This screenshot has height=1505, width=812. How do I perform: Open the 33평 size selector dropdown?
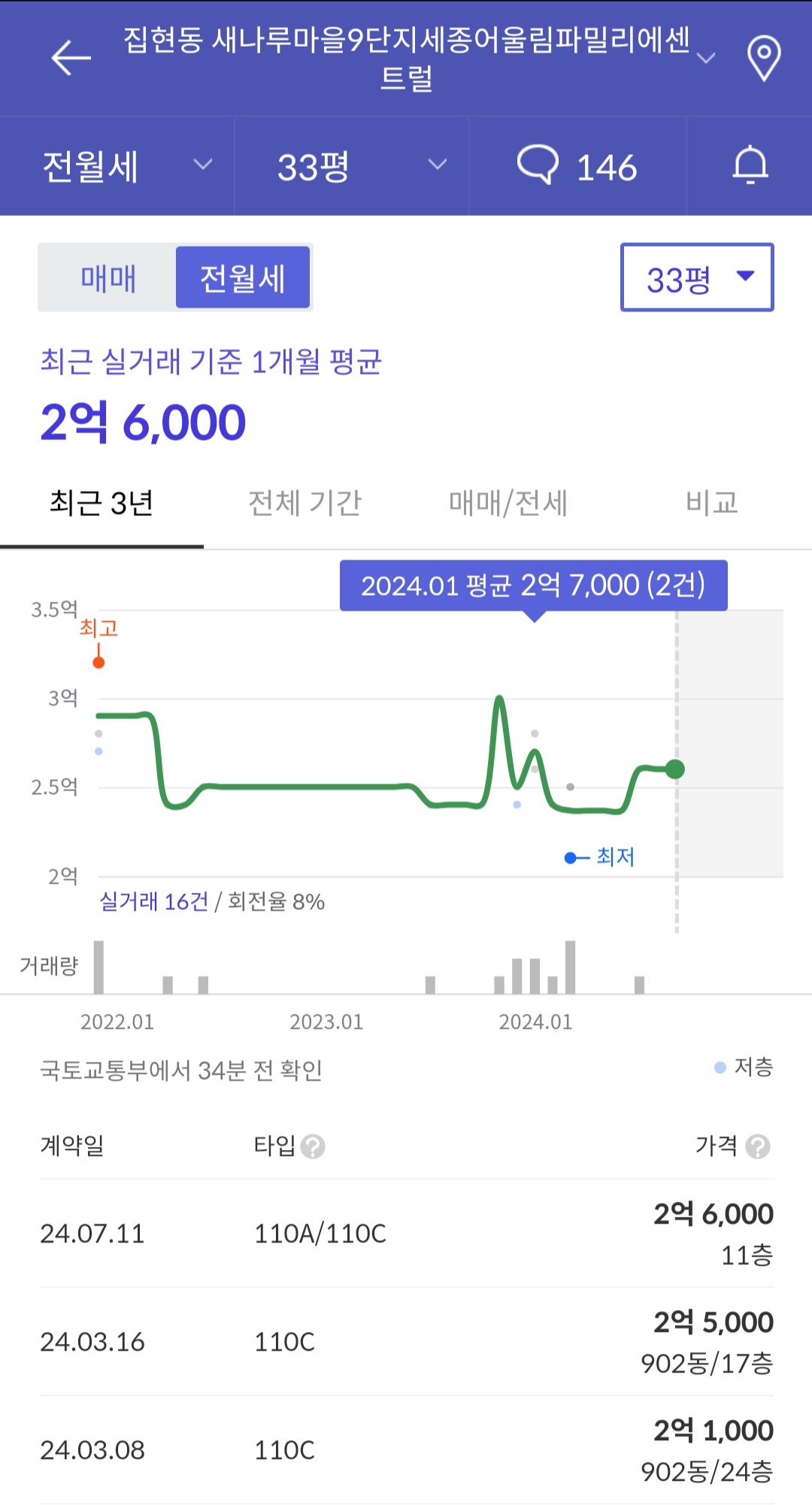click(x=695, y=277)
